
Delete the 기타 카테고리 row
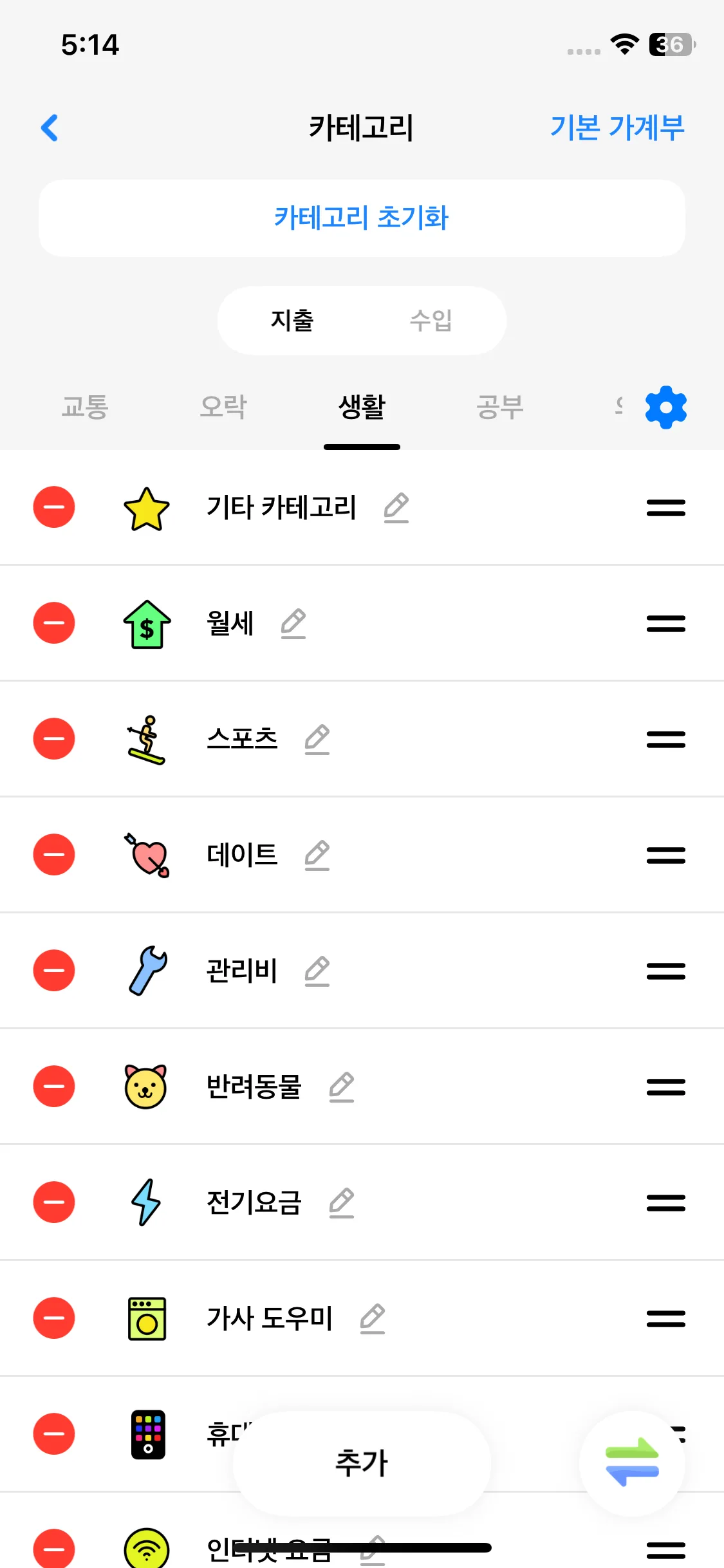(54, 507)
